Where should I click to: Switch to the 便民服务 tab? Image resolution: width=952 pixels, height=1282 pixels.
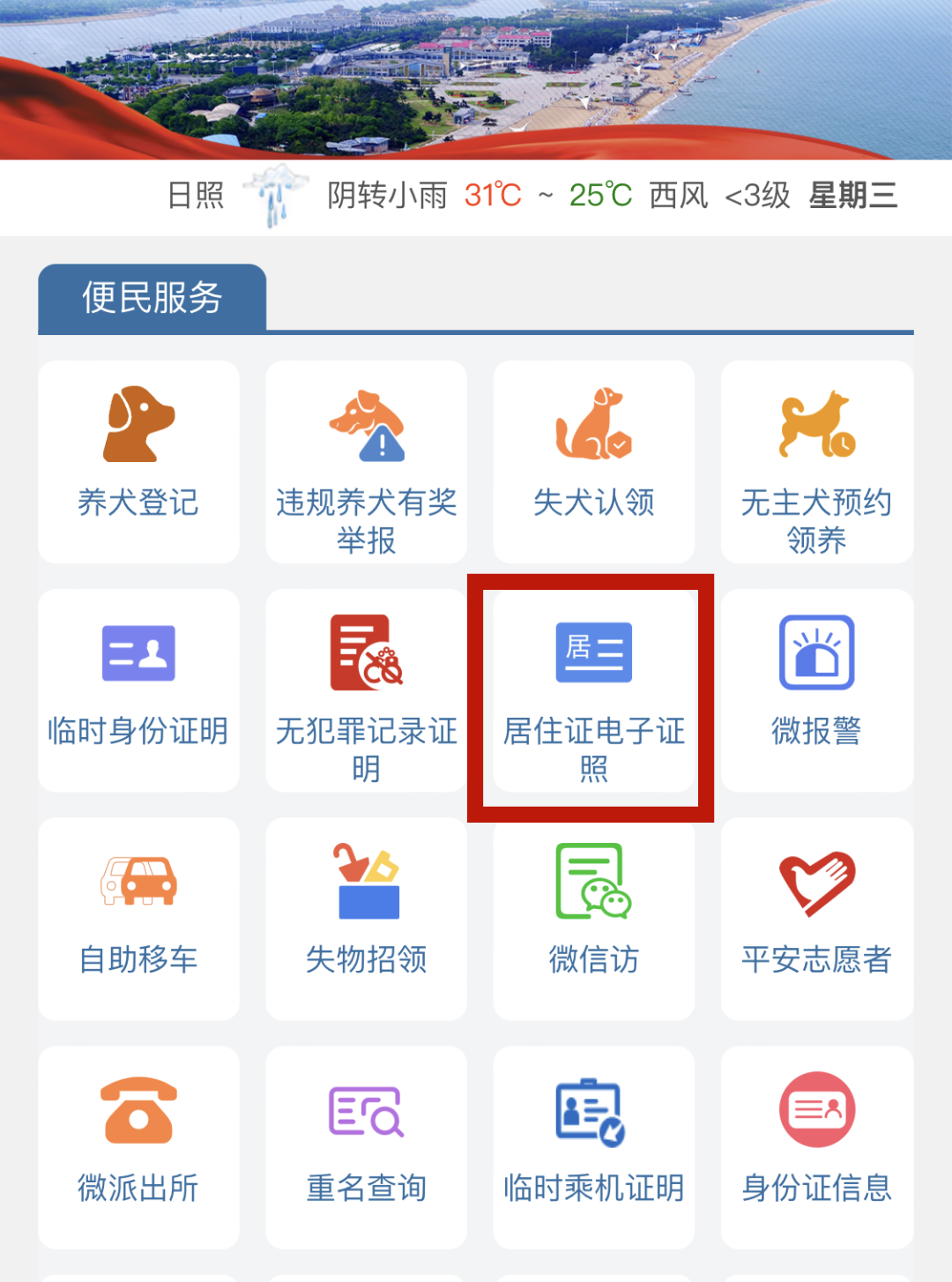pyautogui.click(x=152, y=298)
